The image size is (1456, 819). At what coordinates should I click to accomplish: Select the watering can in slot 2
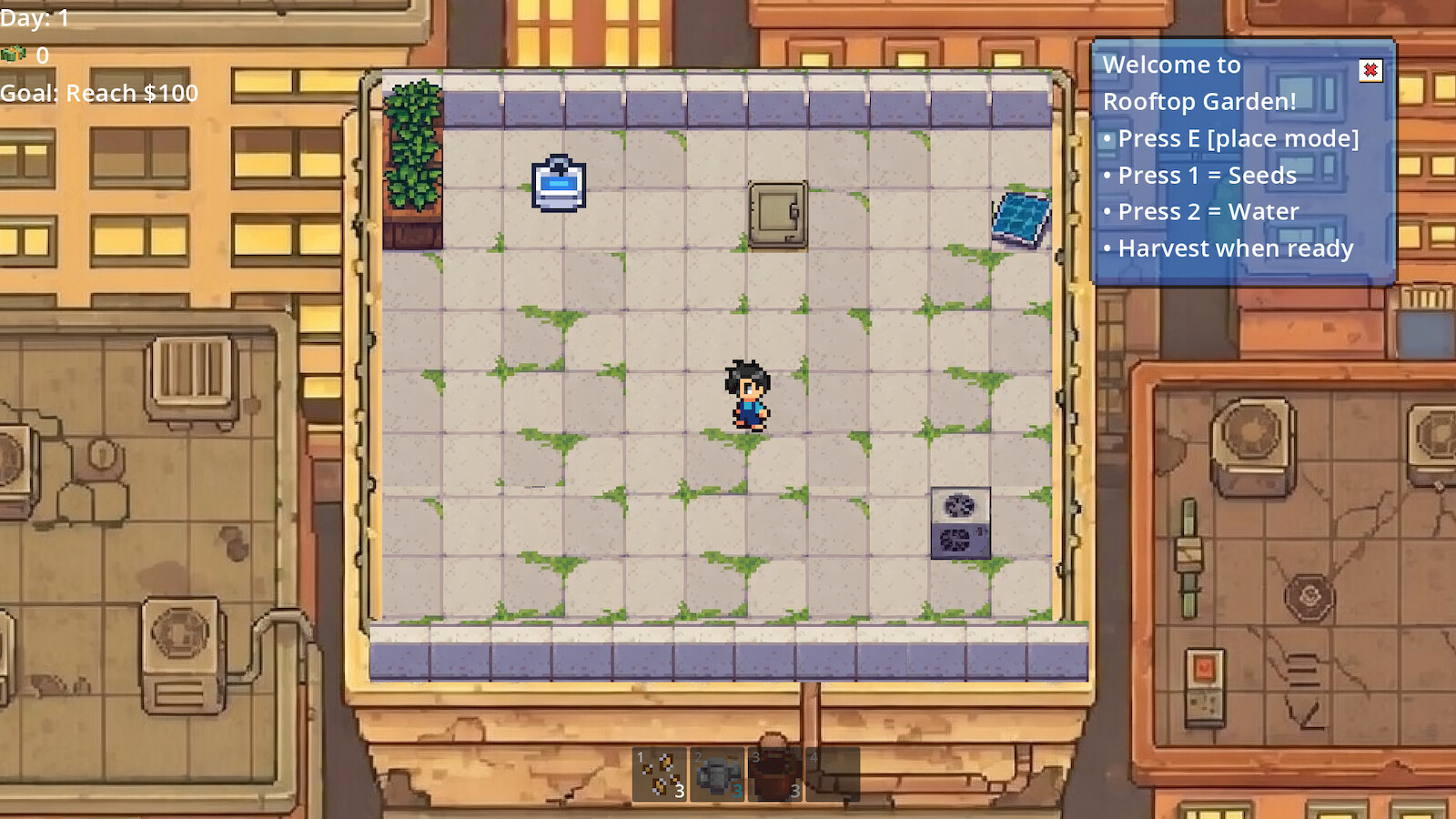pos(718,774)
